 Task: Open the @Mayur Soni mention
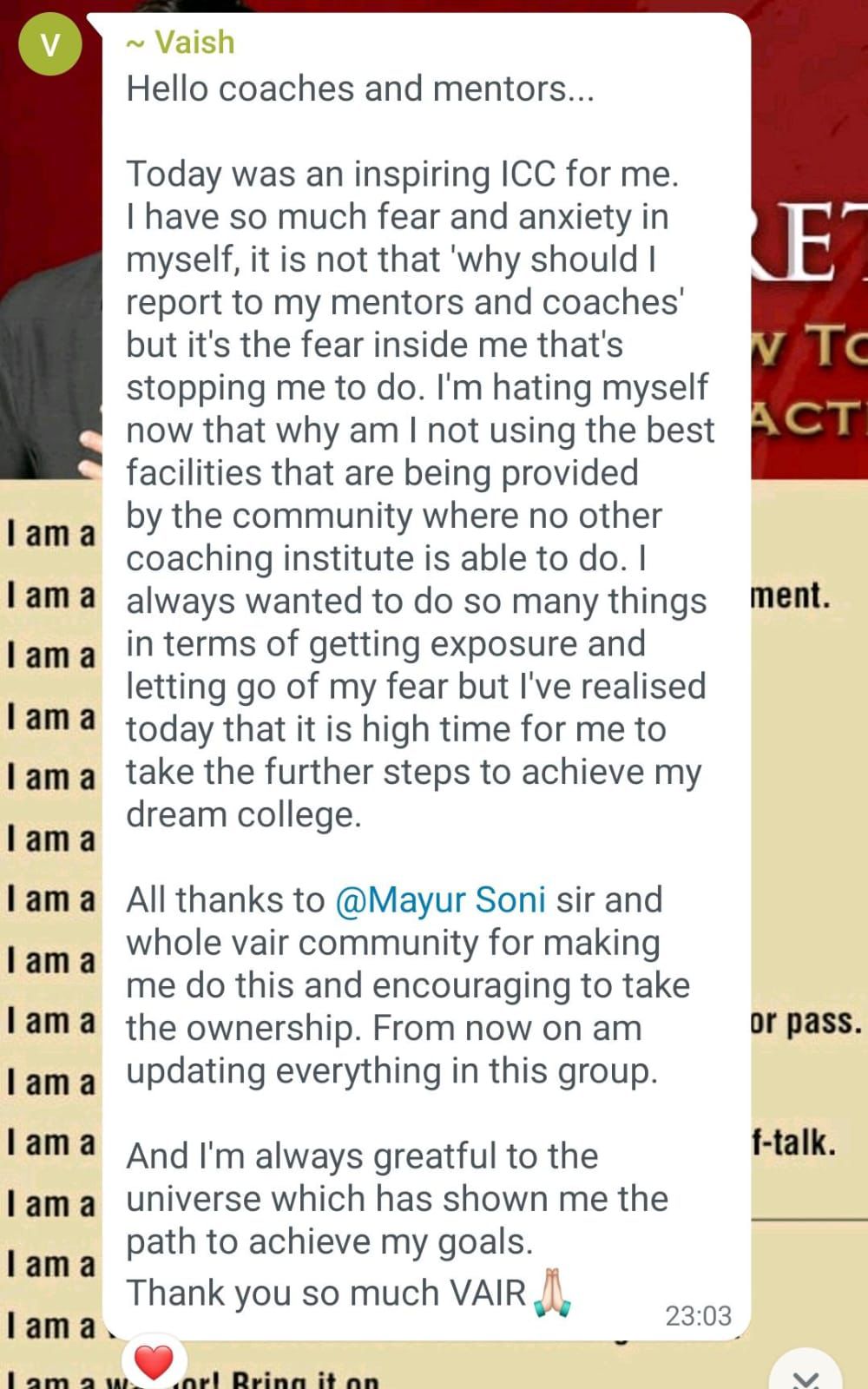440,900
